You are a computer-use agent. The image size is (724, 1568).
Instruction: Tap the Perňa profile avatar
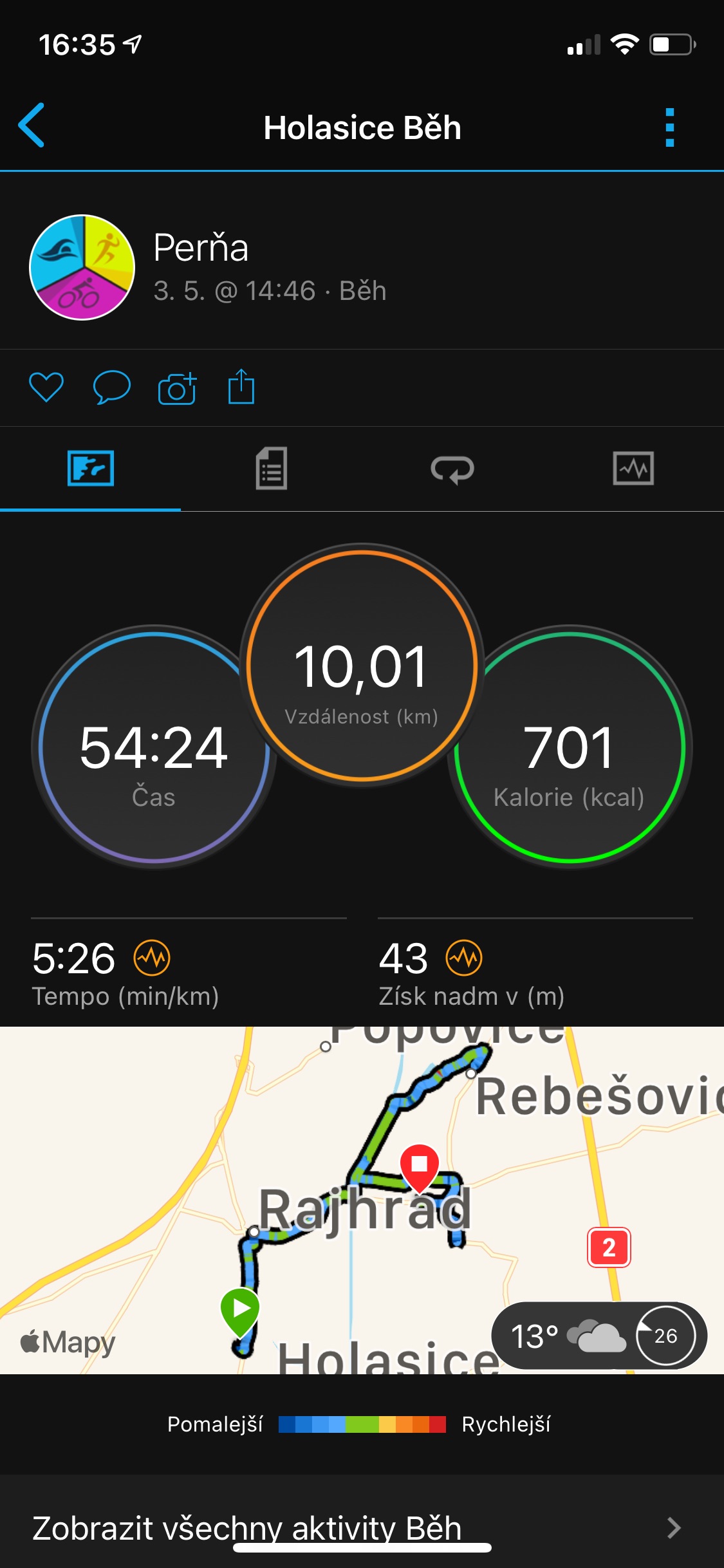pos(82,267)
